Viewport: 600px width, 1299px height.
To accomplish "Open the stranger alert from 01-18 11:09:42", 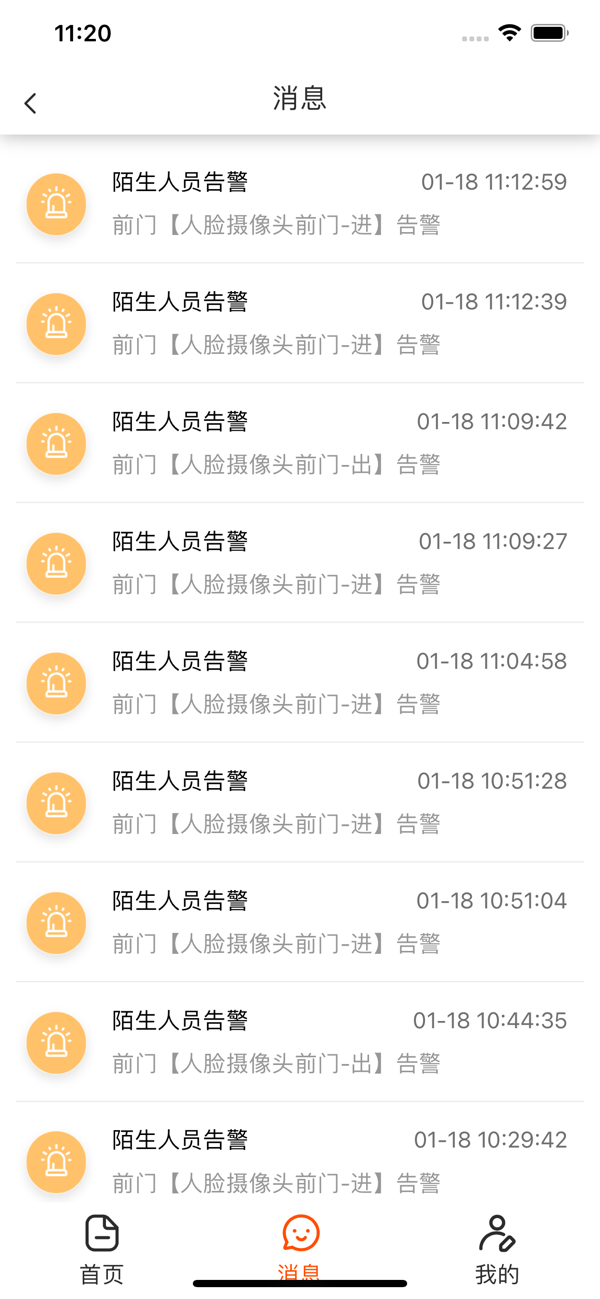I will 300,443.
